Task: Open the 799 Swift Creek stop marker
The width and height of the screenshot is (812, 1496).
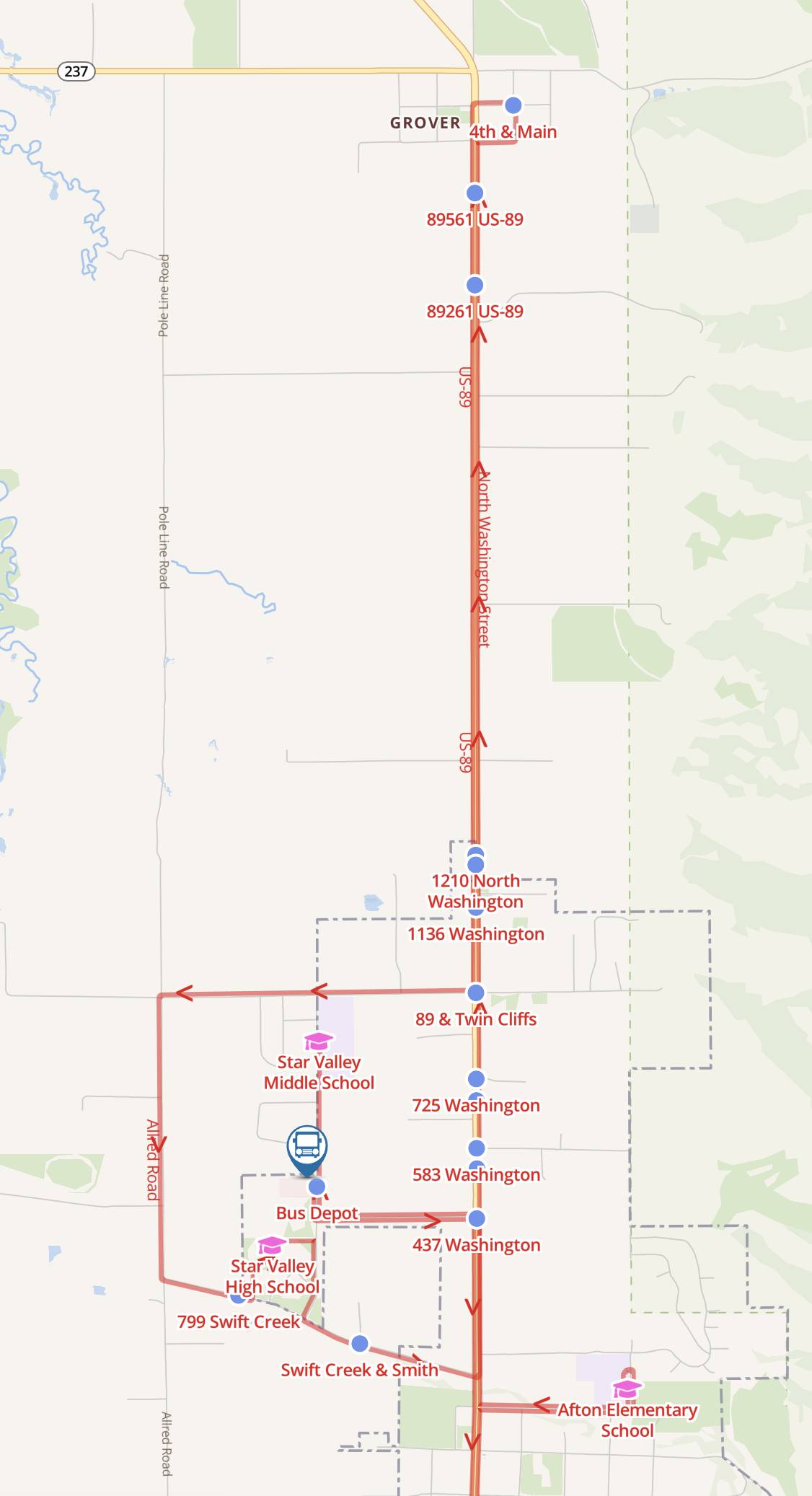Action: tap(238, 1298)
